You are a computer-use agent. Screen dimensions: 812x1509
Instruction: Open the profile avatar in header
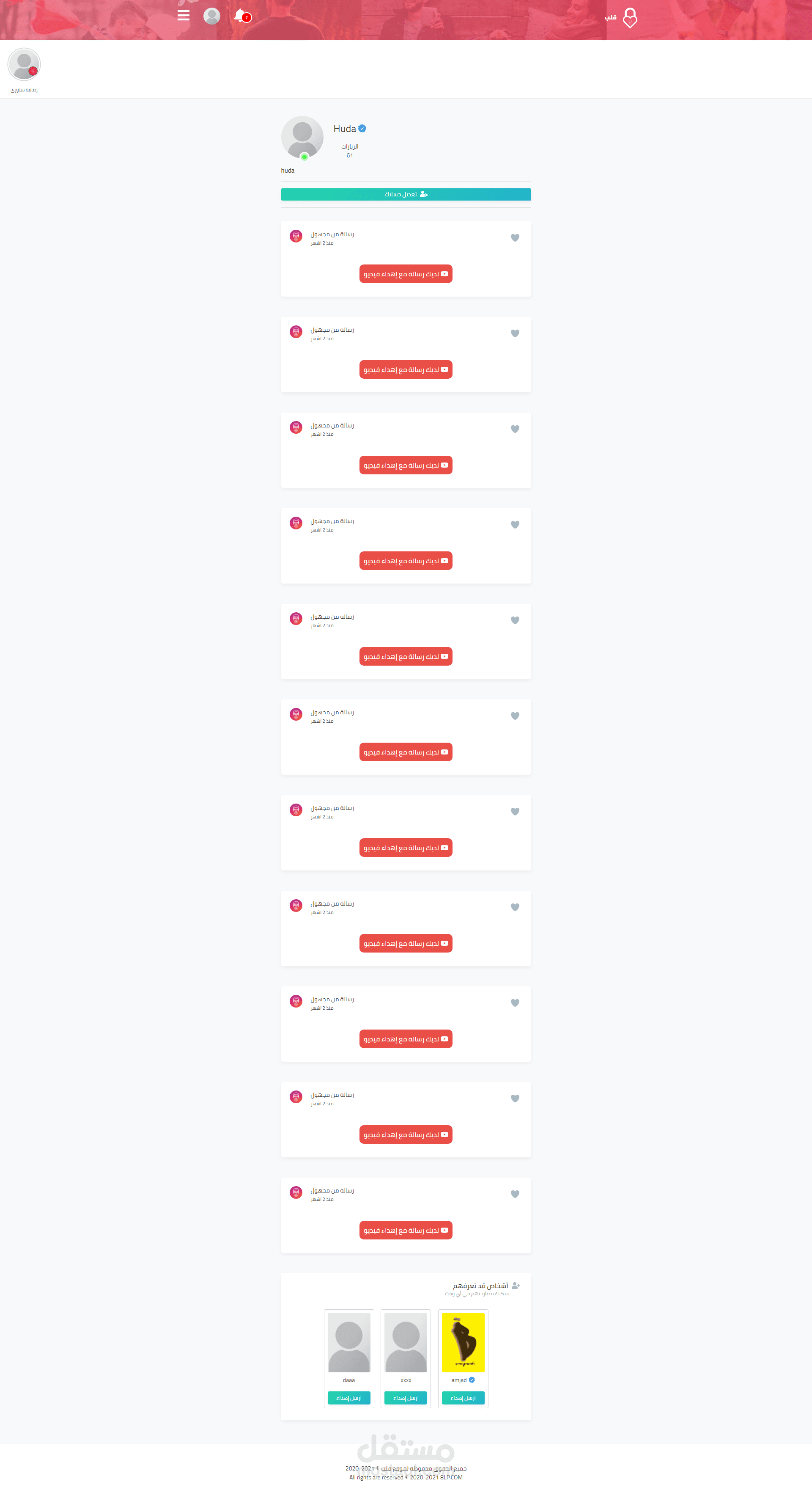coord(211,16)
